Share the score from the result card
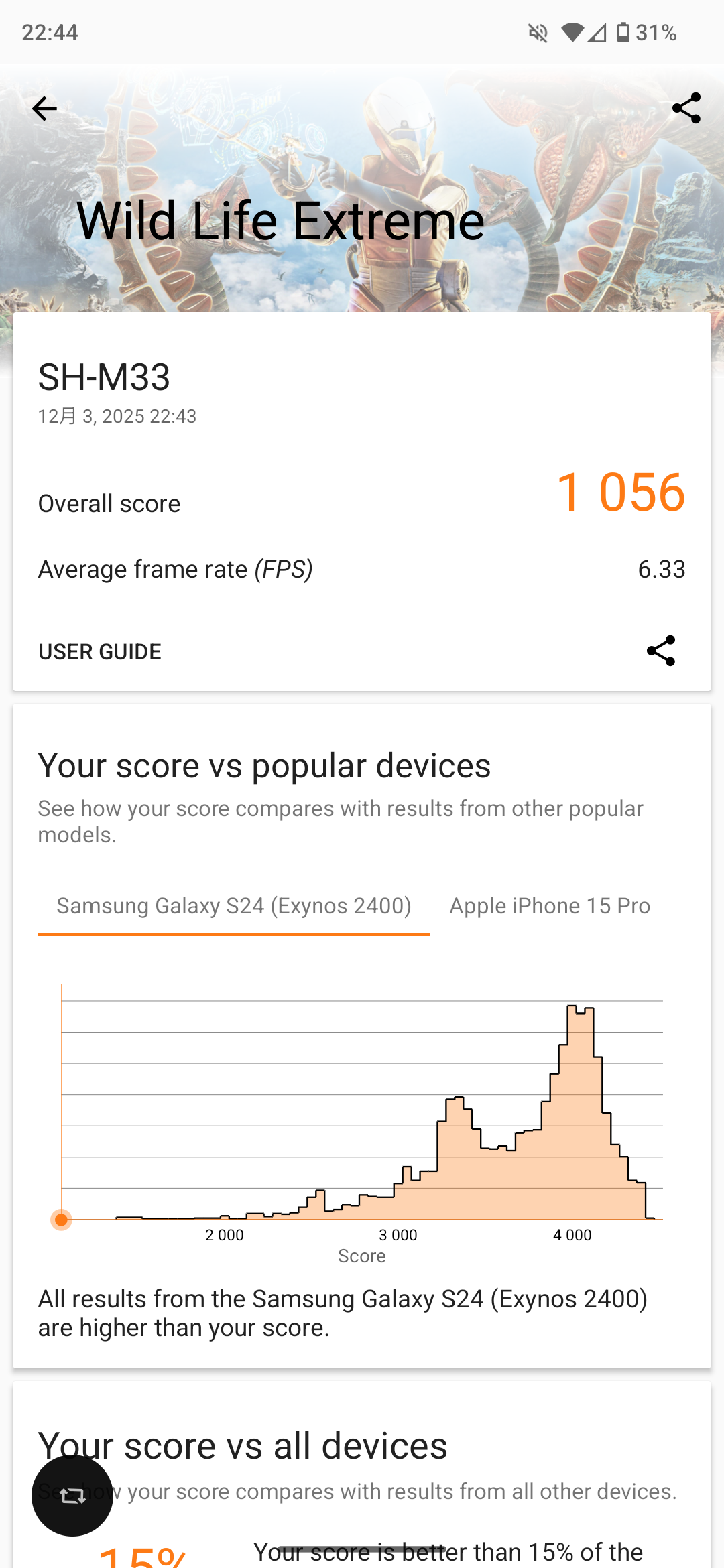Image resolution: width=724 pixels, height=1568 pixels. click(660, 651)
